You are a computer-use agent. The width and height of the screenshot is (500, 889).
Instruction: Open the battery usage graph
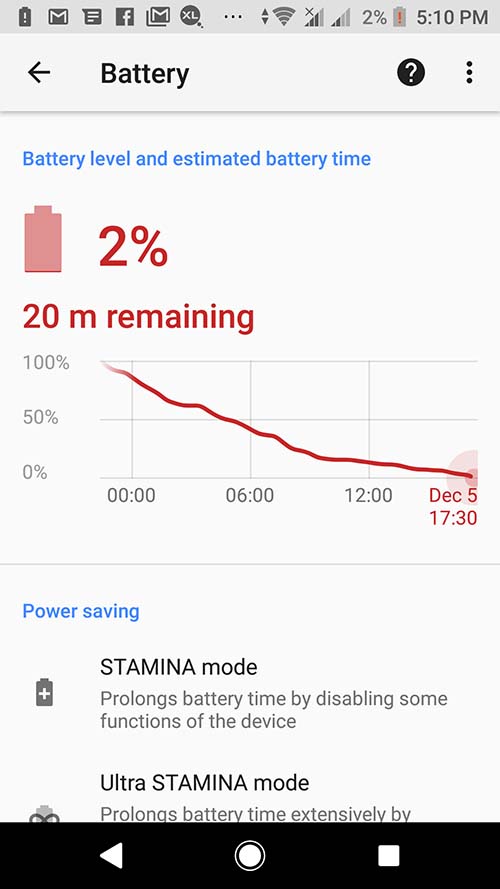pos(250,441)
